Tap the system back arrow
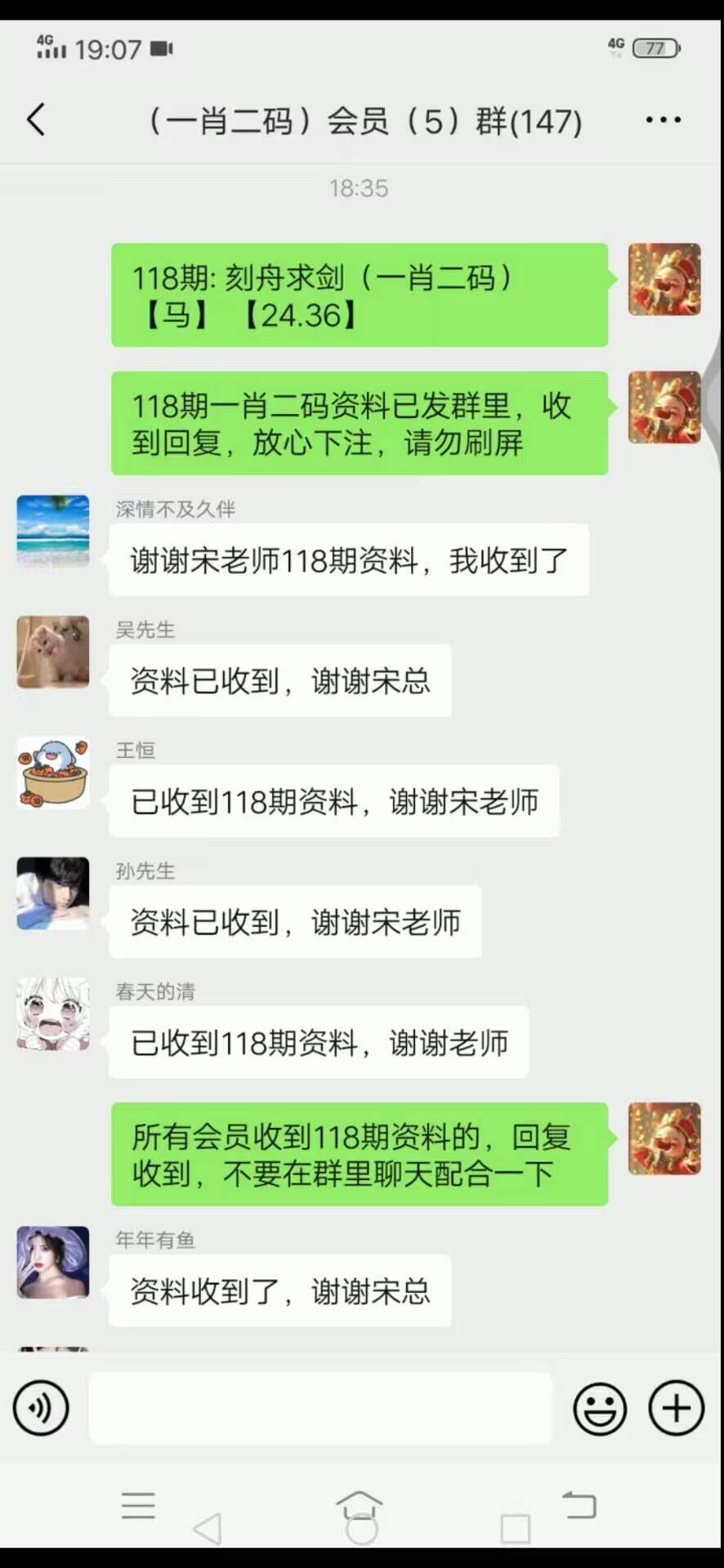724x1568 pixels. click(579, 1505)
